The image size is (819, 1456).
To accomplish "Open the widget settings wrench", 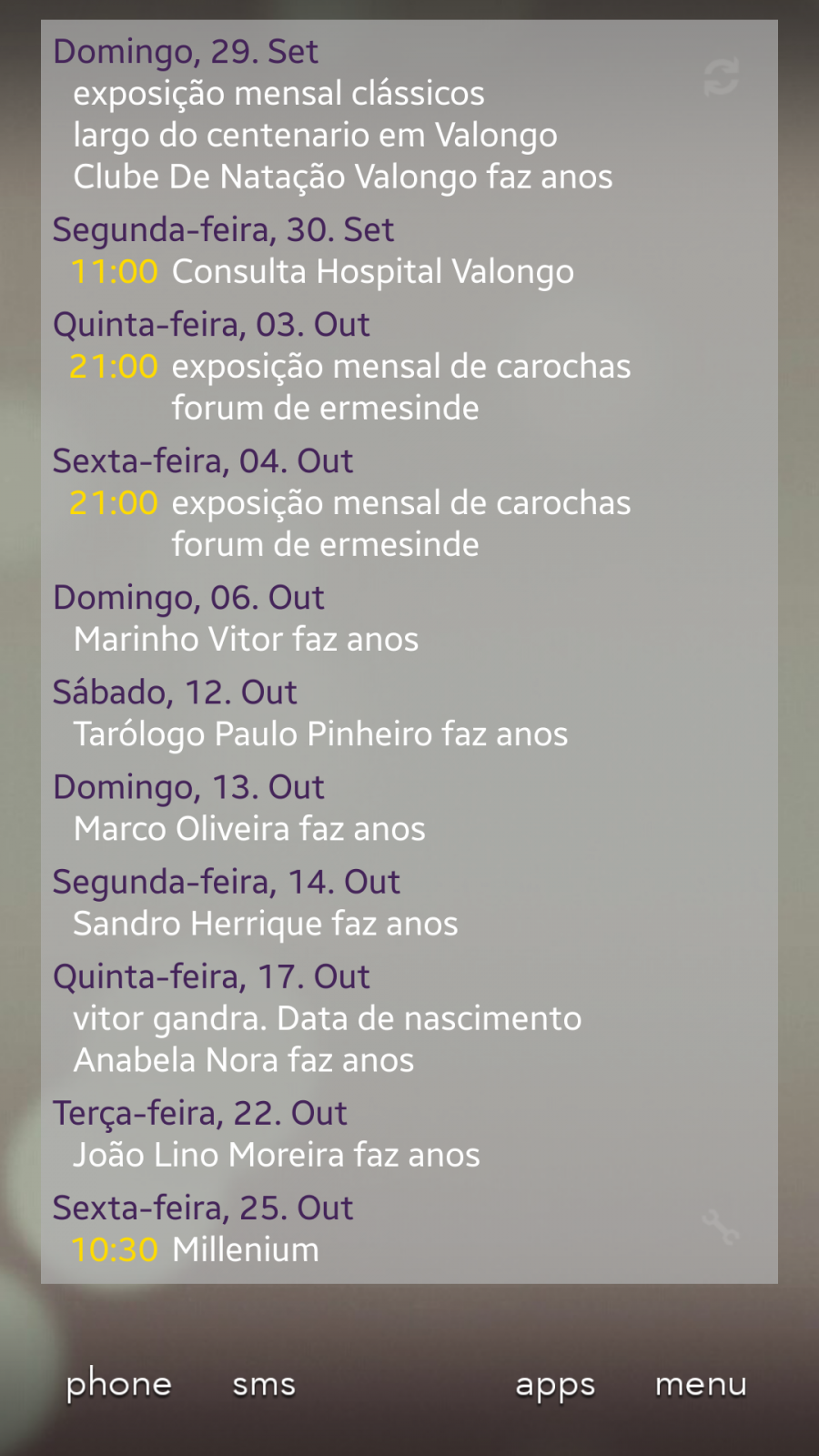I will [x=721, y=1228].
